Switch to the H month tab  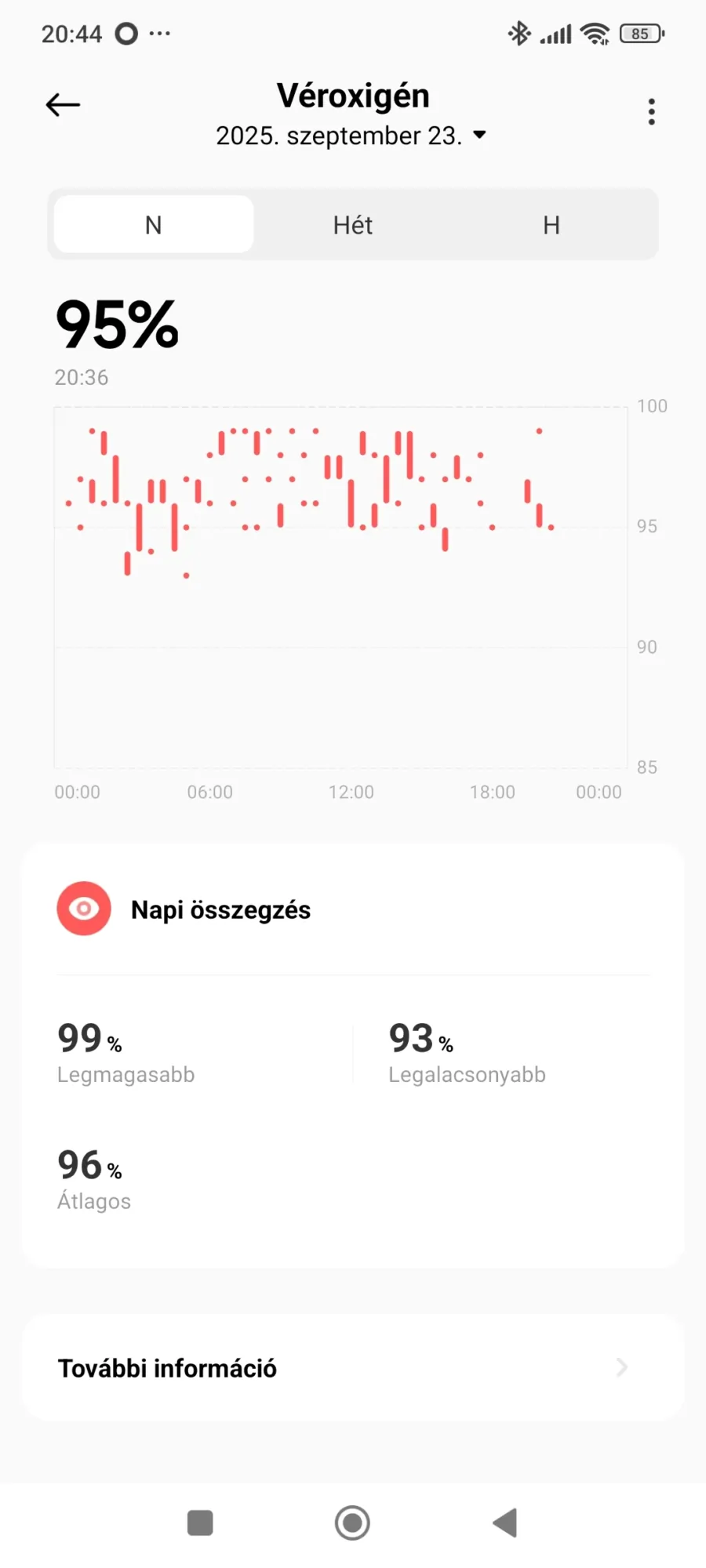click(551, 225)
